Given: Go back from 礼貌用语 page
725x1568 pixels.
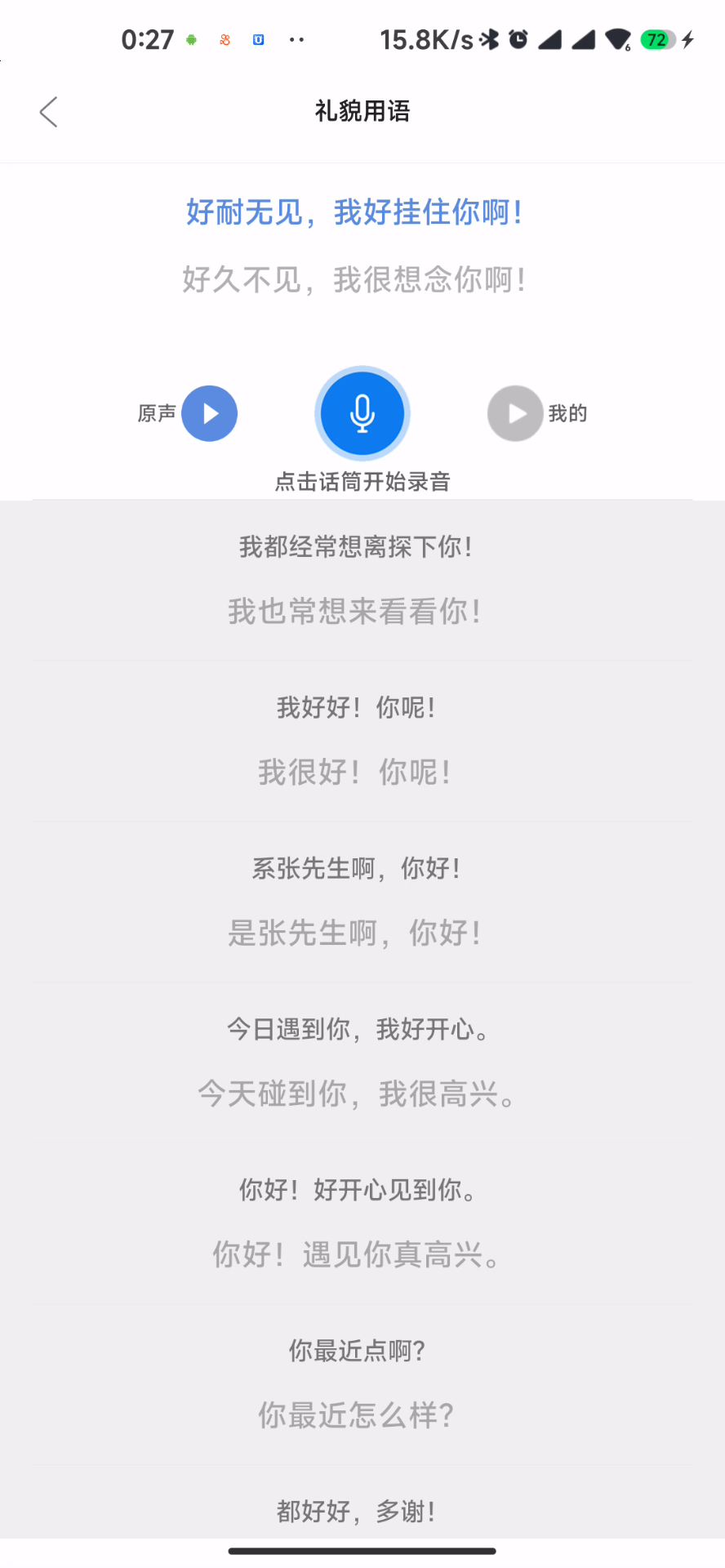Looking at the screenshot, I should tap(49, 112).
